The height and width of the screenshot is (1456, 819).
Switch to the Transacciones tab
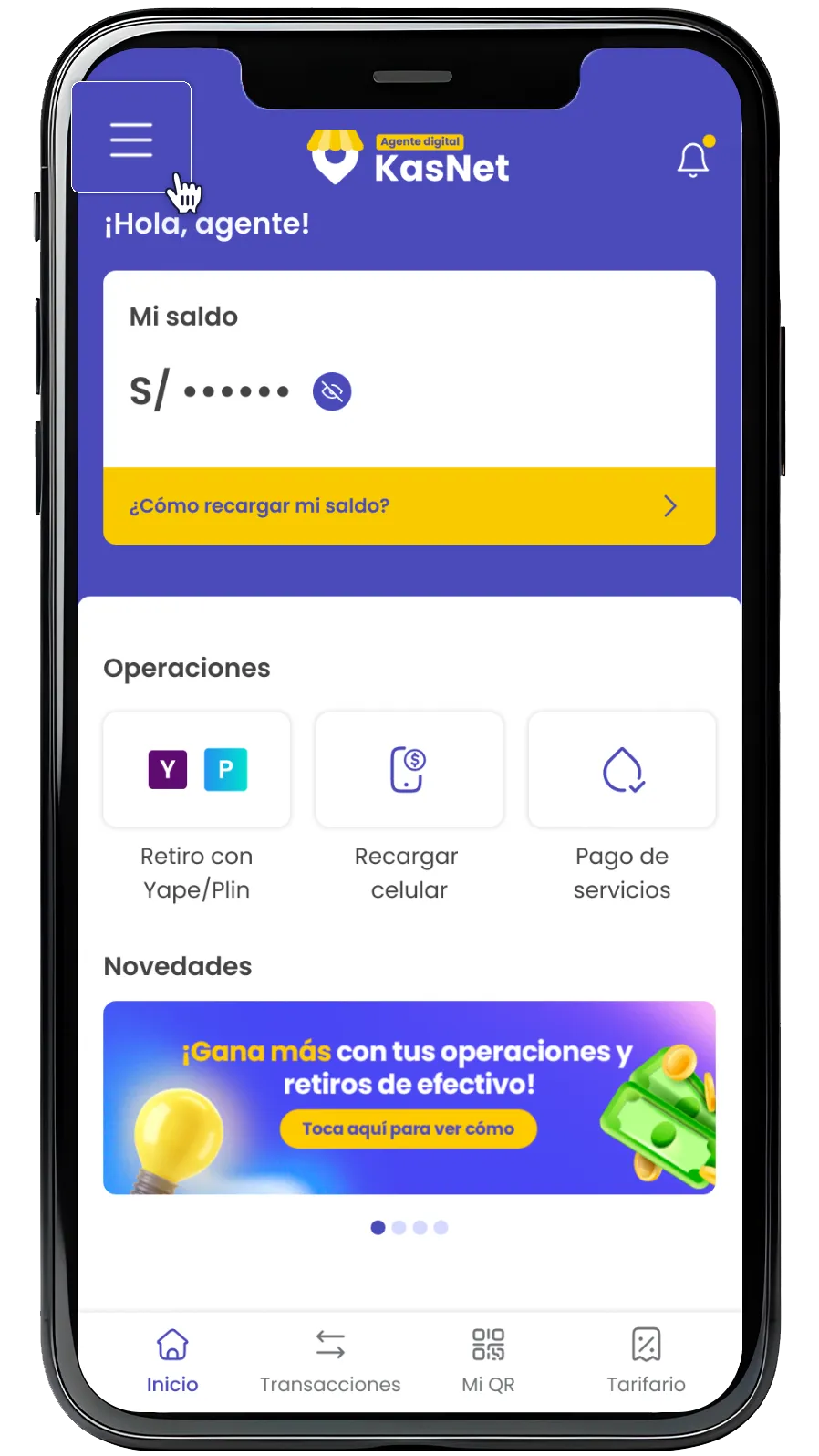click(x=330, y=1360)
